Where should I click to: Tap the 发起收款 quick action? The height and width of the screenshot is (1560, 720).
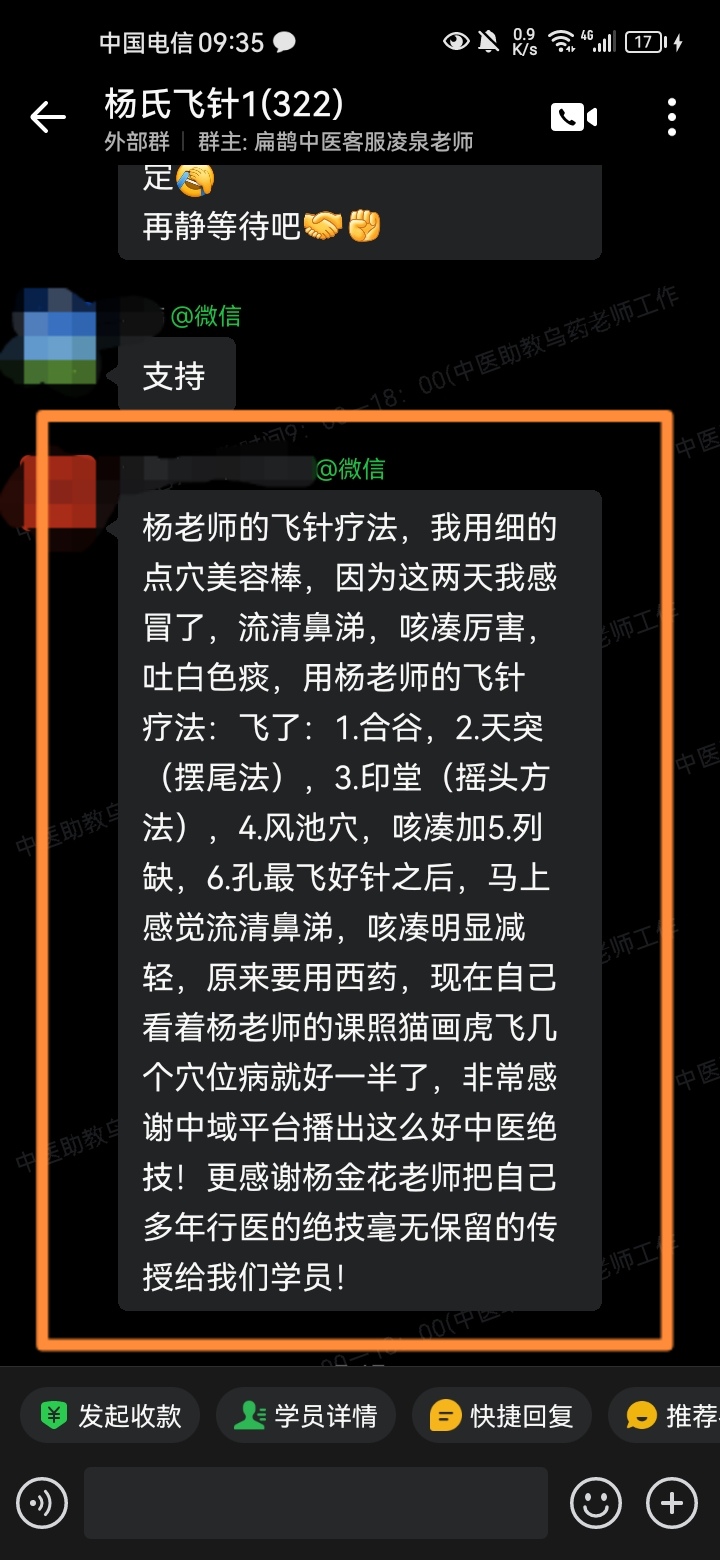click(110, 1415)
